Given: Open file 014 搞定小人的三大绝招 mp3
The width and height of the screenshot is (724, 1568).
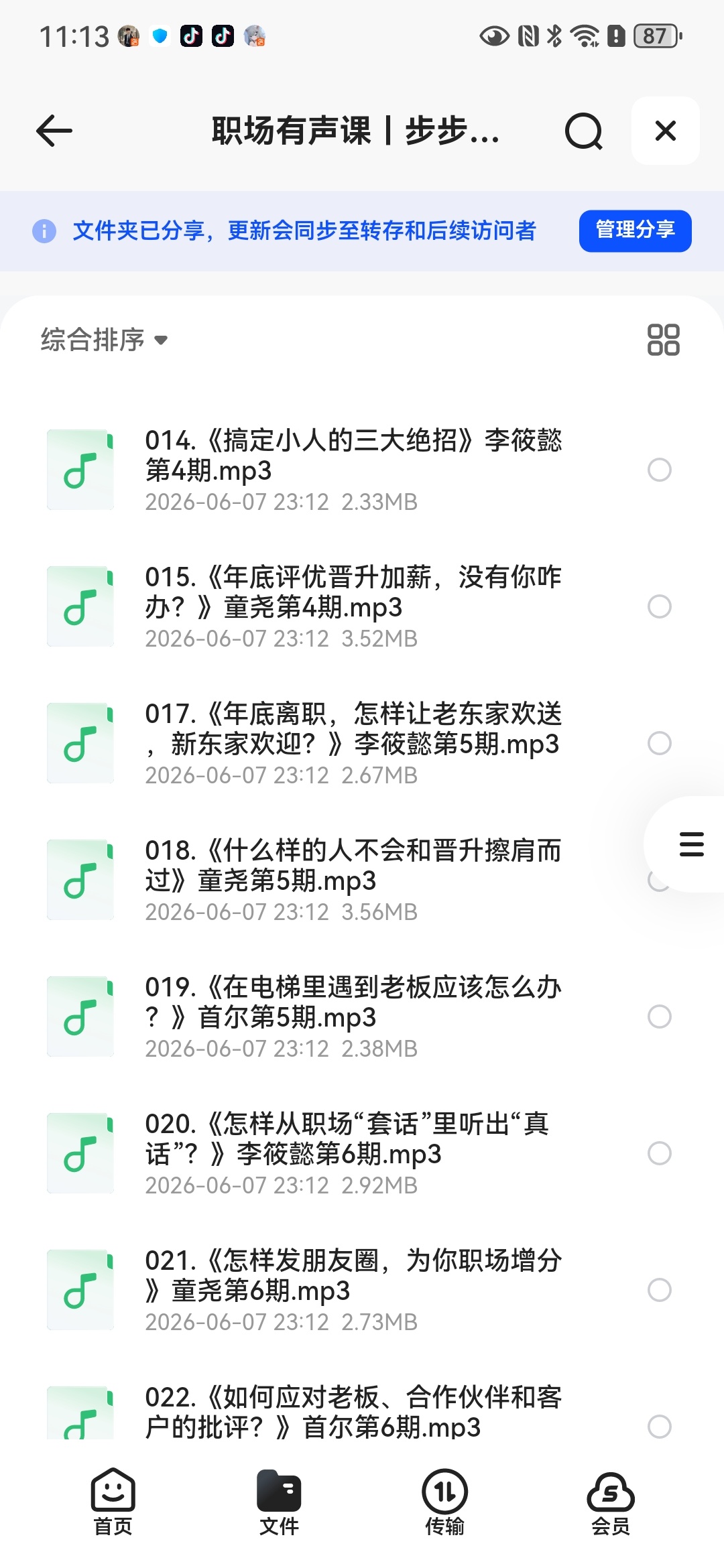Looking at the screenshot, I should point(353,470).
